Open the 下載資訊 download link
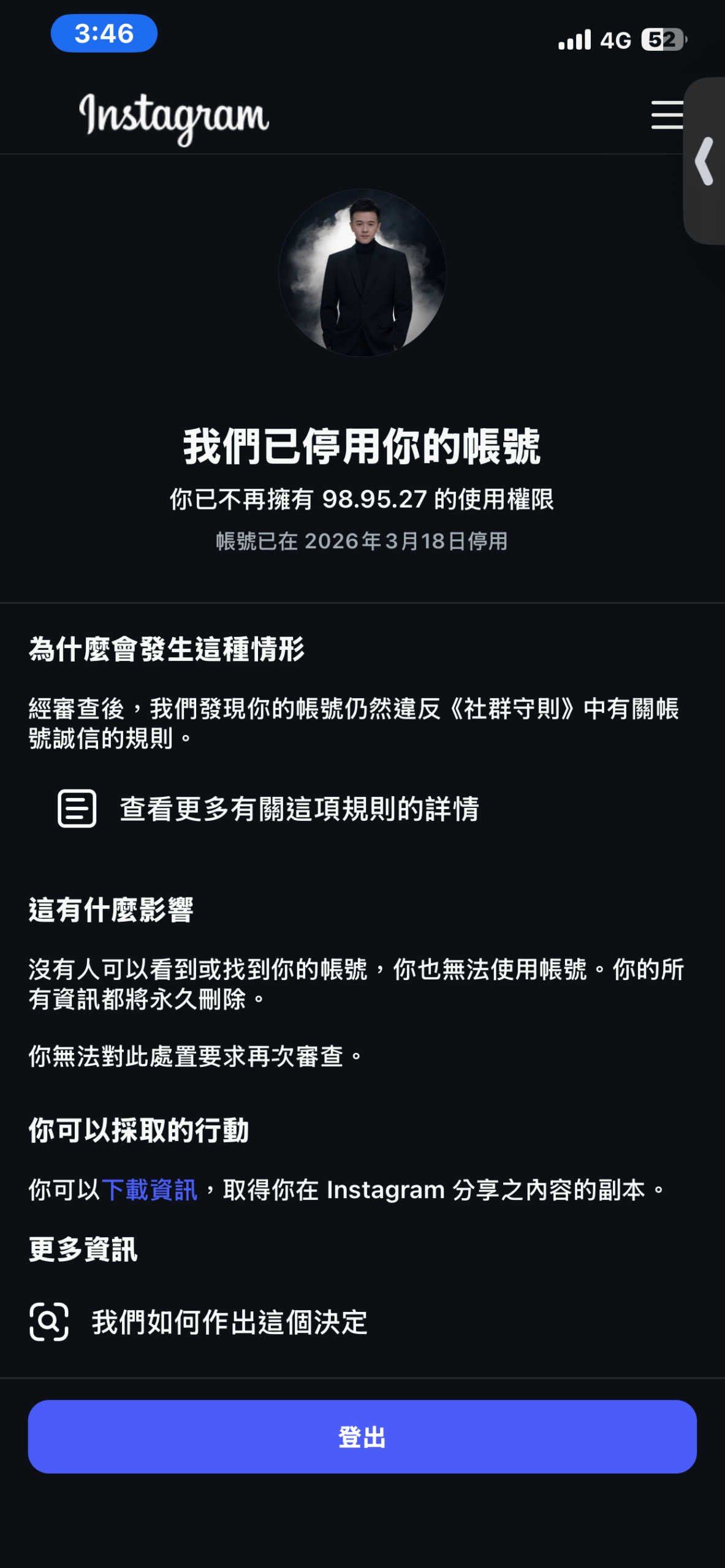725x1568 pixels. [x=150, y=1189]
